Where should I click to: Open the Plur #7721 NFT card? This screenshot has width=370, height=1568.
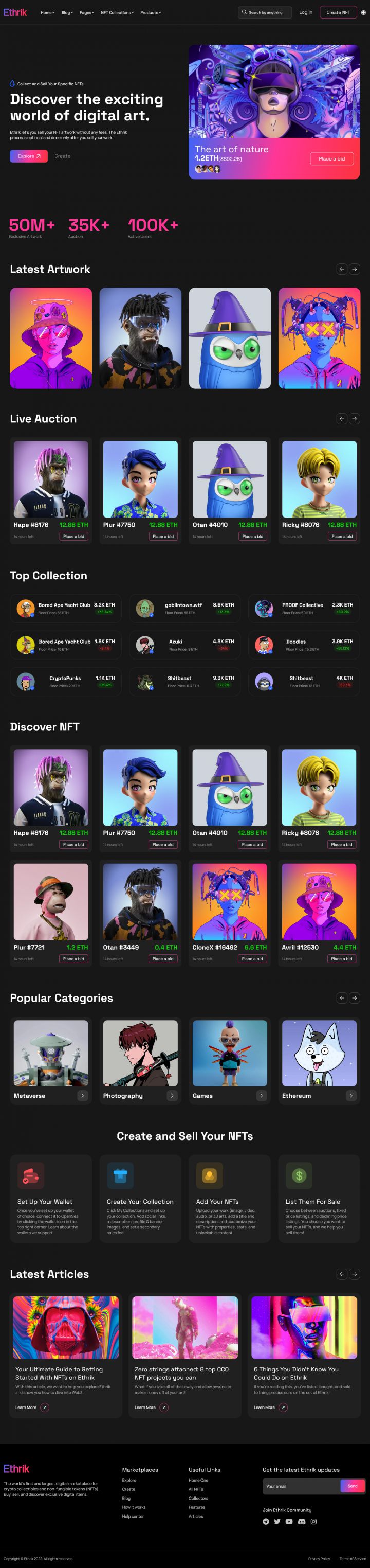pos(50,901)
